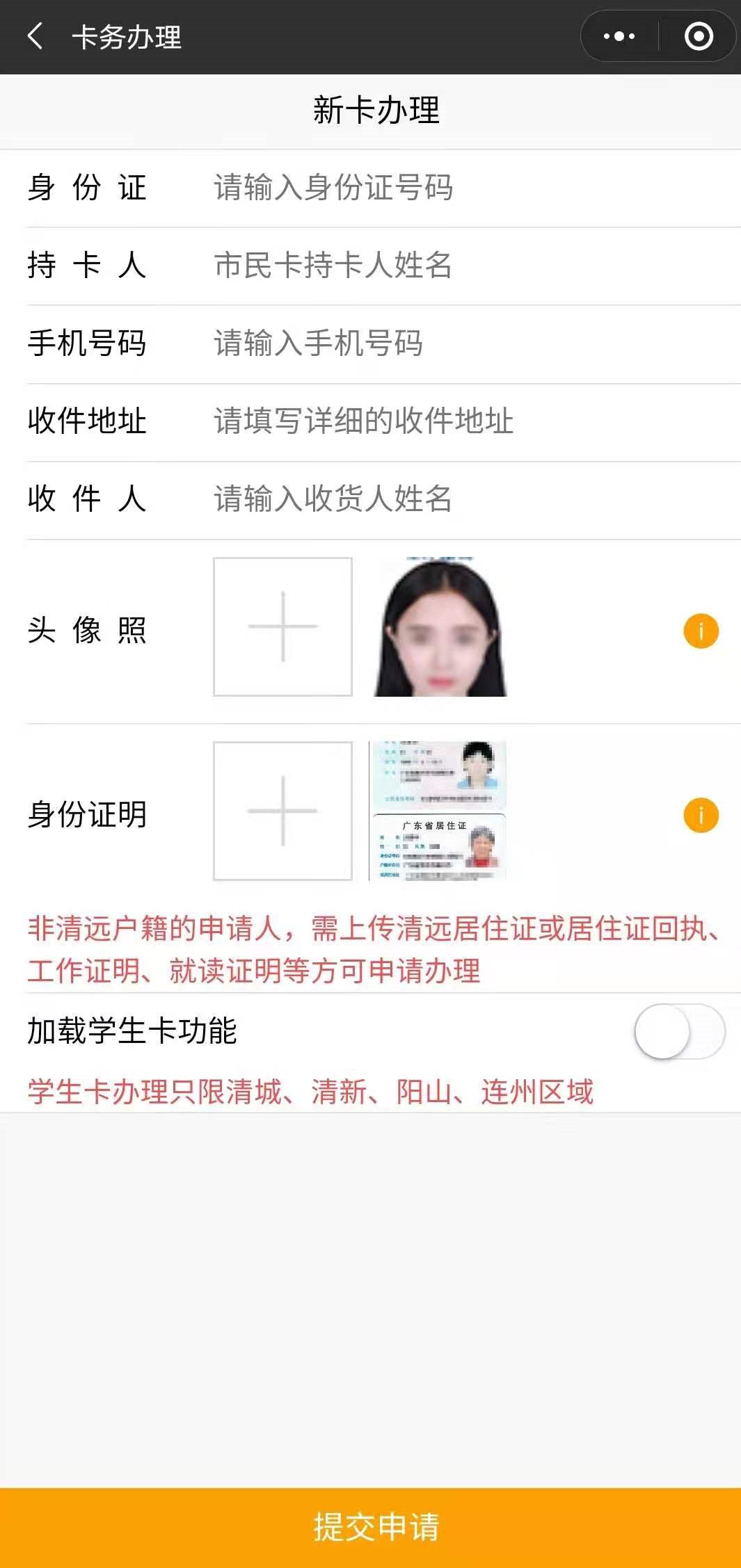This screenshot has width=741, height=1568.
Task: Select the 收件地址 input field
Action: coord(459,421)
